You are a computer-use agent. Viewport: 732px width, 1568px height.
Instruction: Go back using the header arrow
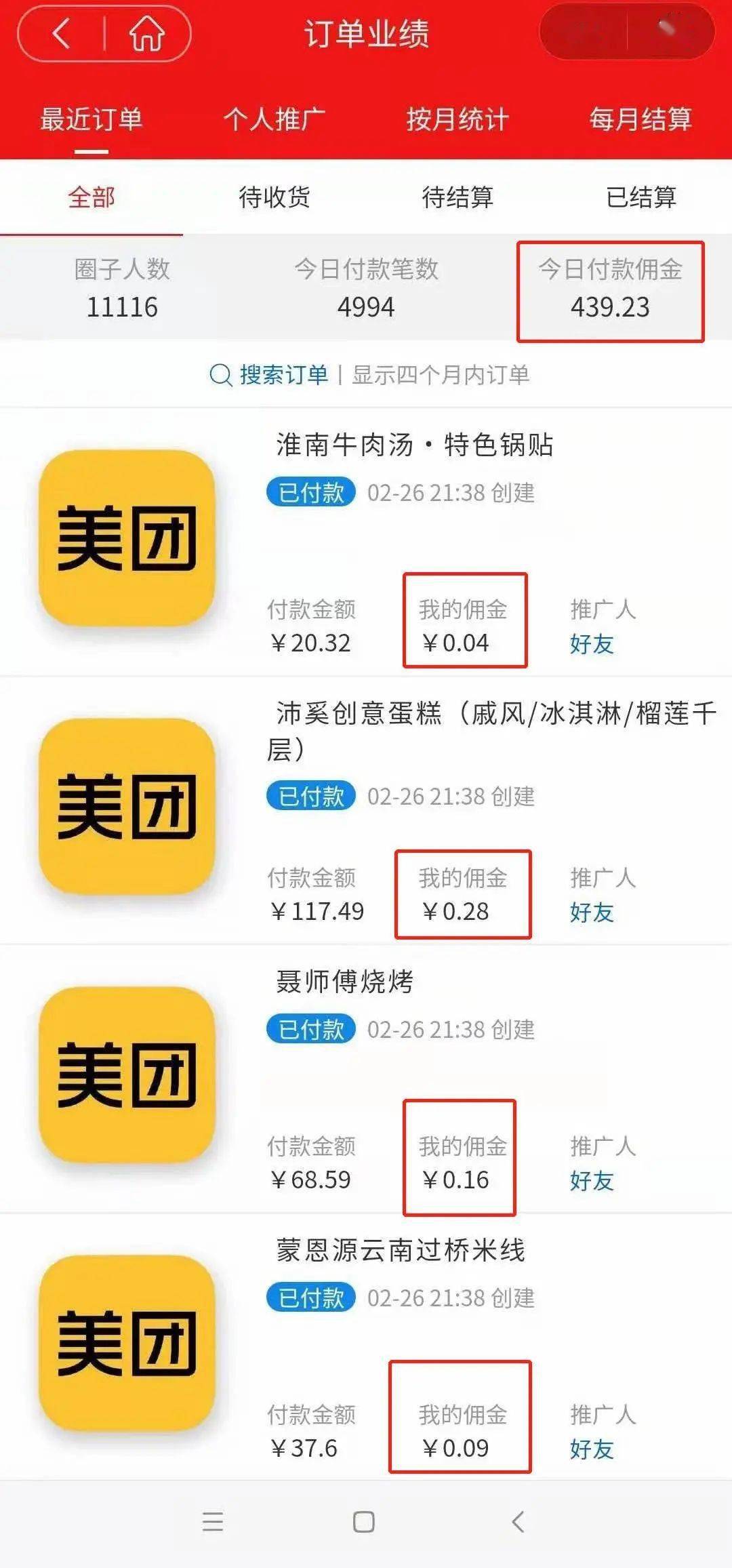pos(62,33)
